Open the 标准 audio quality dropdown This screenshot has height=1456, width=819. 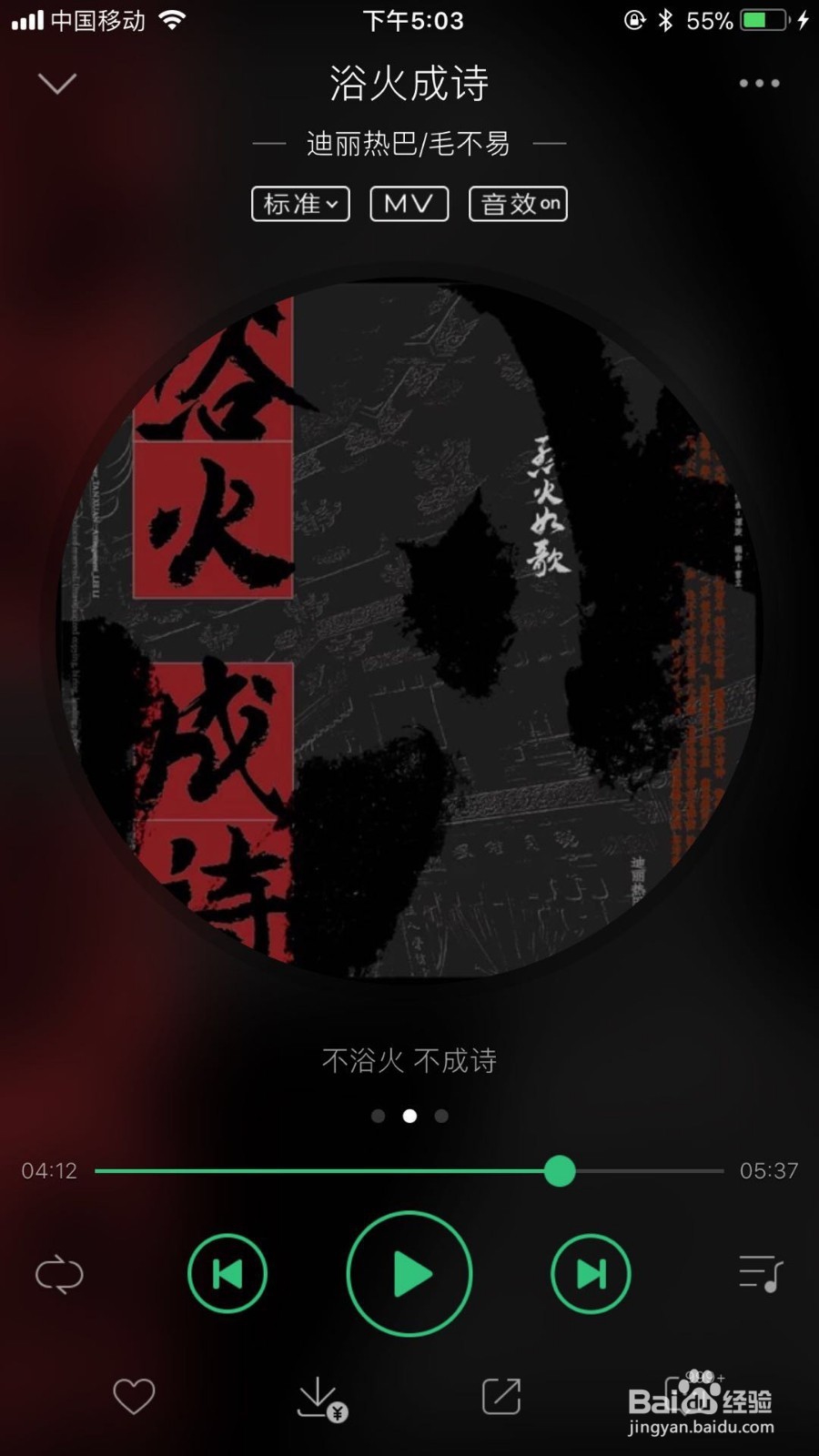click(x=300, y=204)
